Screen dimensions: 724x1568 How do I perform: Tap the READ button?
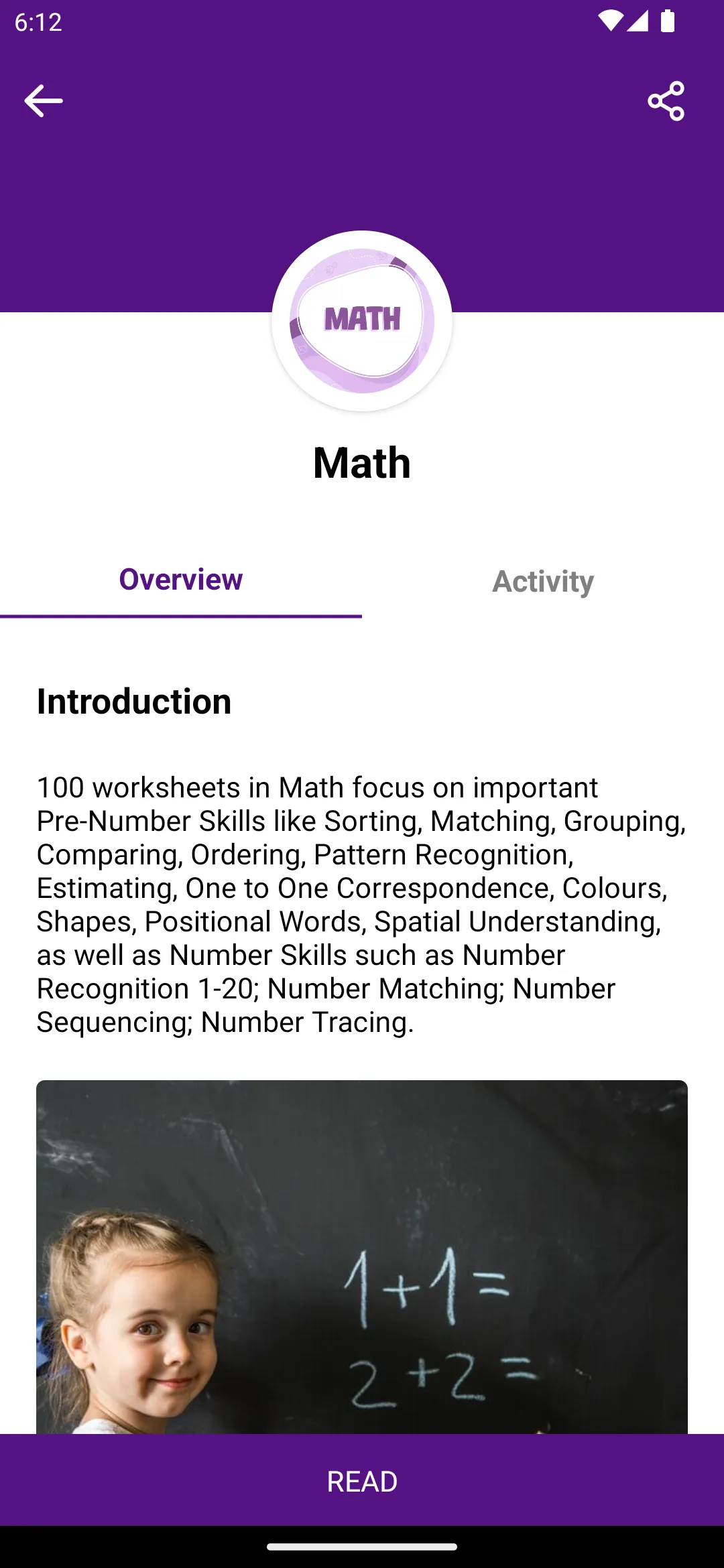click(x=362, y=1482)
